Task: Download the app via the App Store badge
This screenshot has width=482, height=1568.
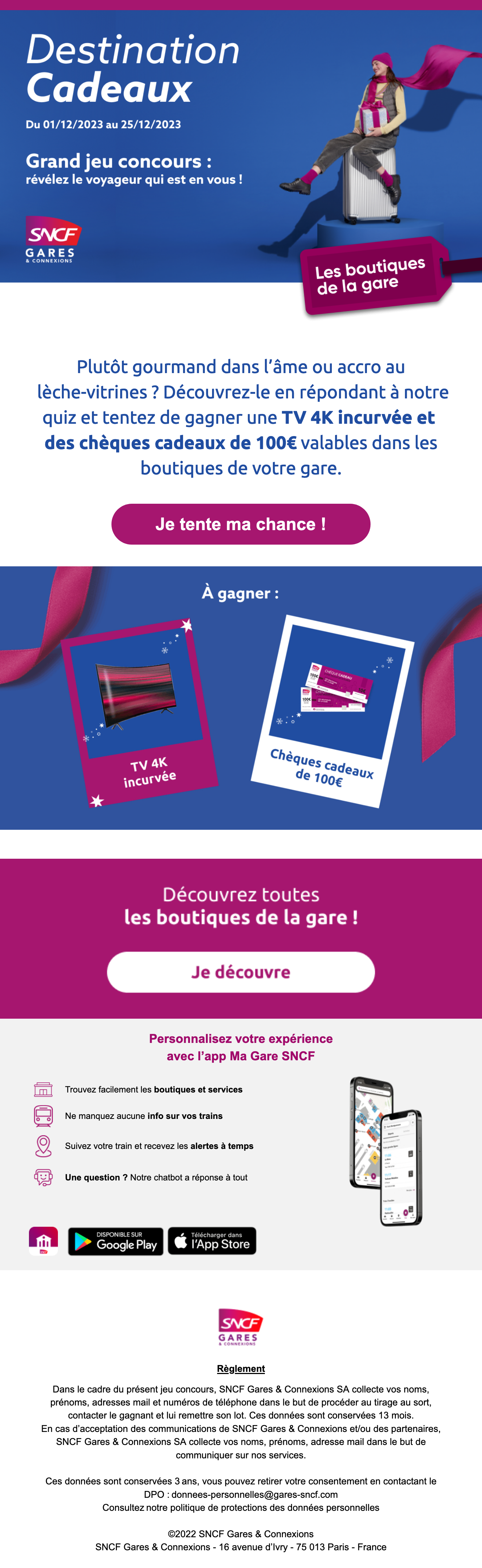Action: click(212, 1242)
